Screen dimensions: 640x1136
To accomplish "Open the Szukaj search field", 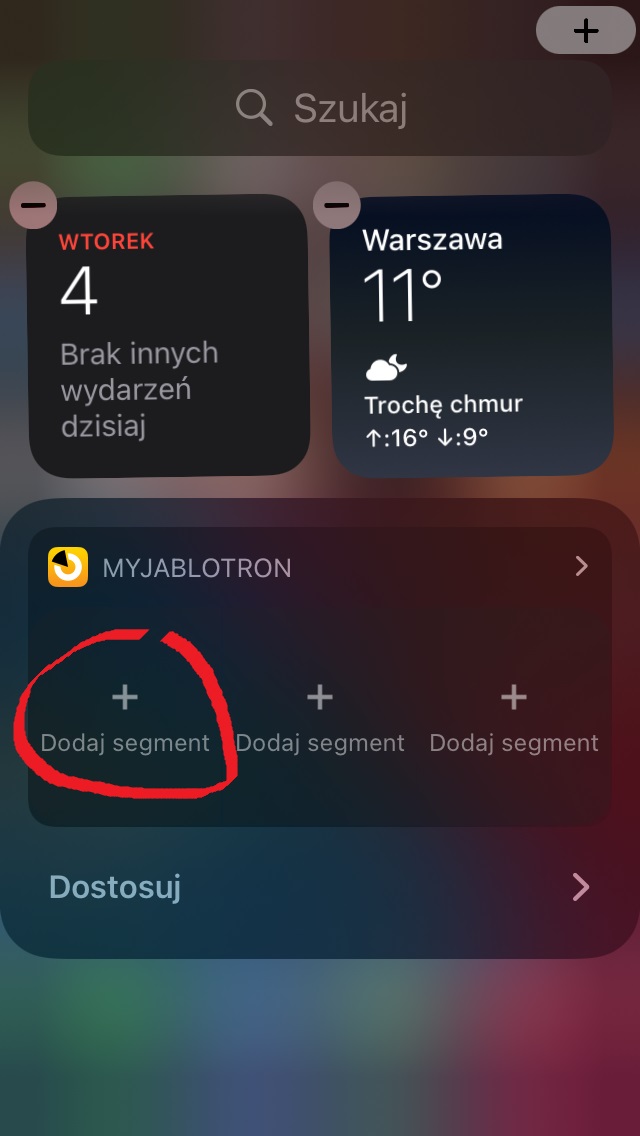I will click(320, 108).
